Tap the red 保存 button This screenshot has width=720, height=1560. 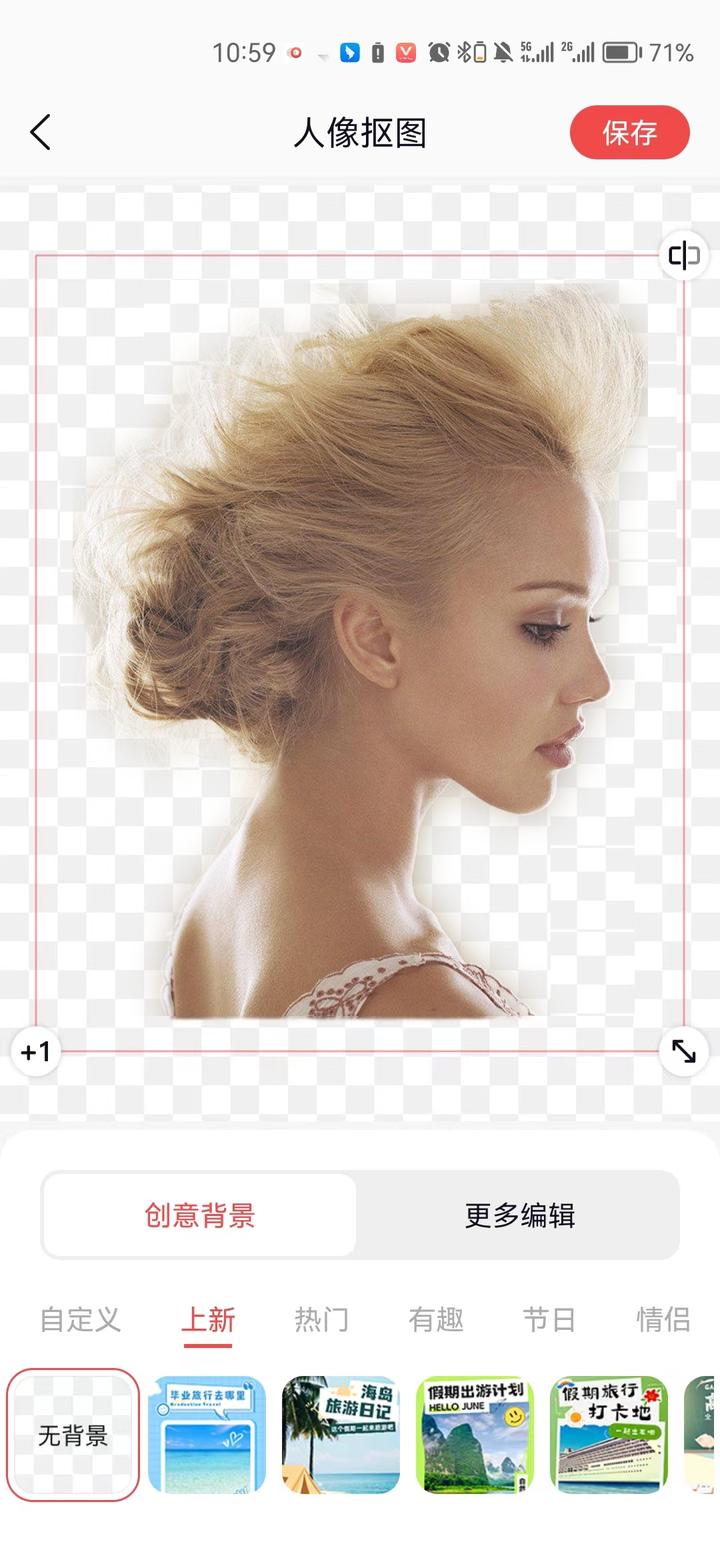point(629,132)
